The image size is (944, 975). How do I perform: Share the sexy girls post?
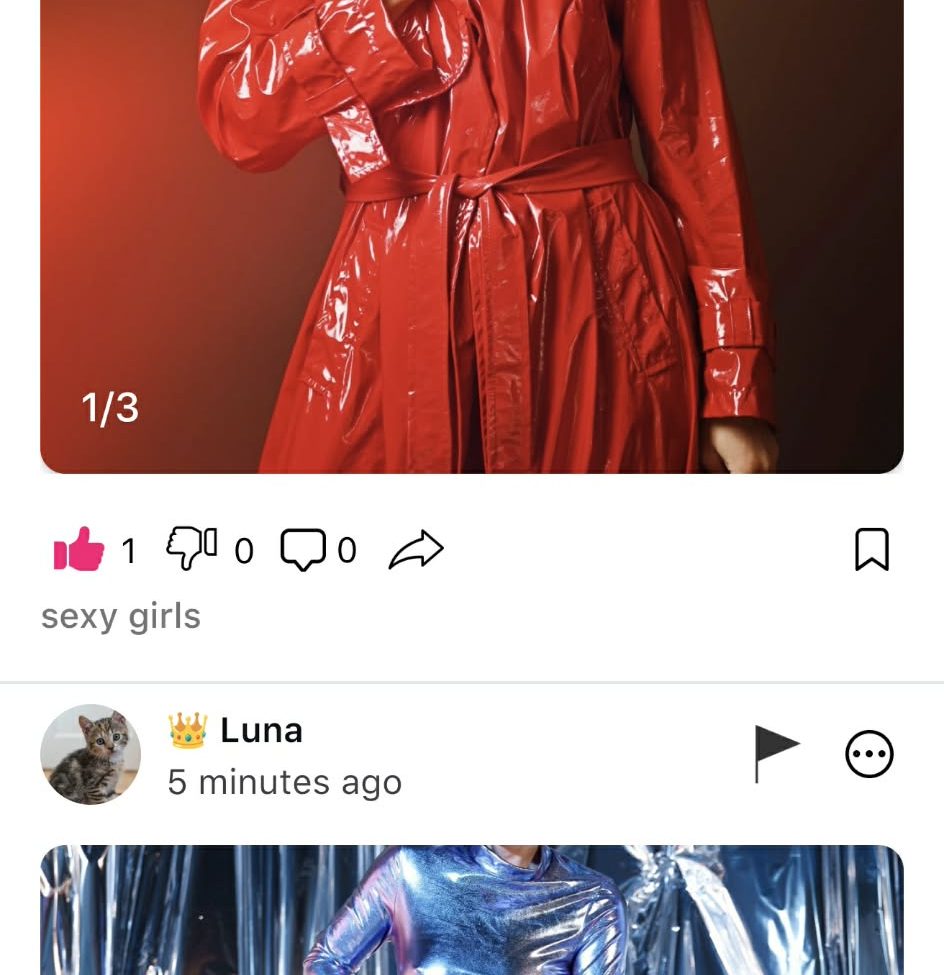(x=416, y=549)
